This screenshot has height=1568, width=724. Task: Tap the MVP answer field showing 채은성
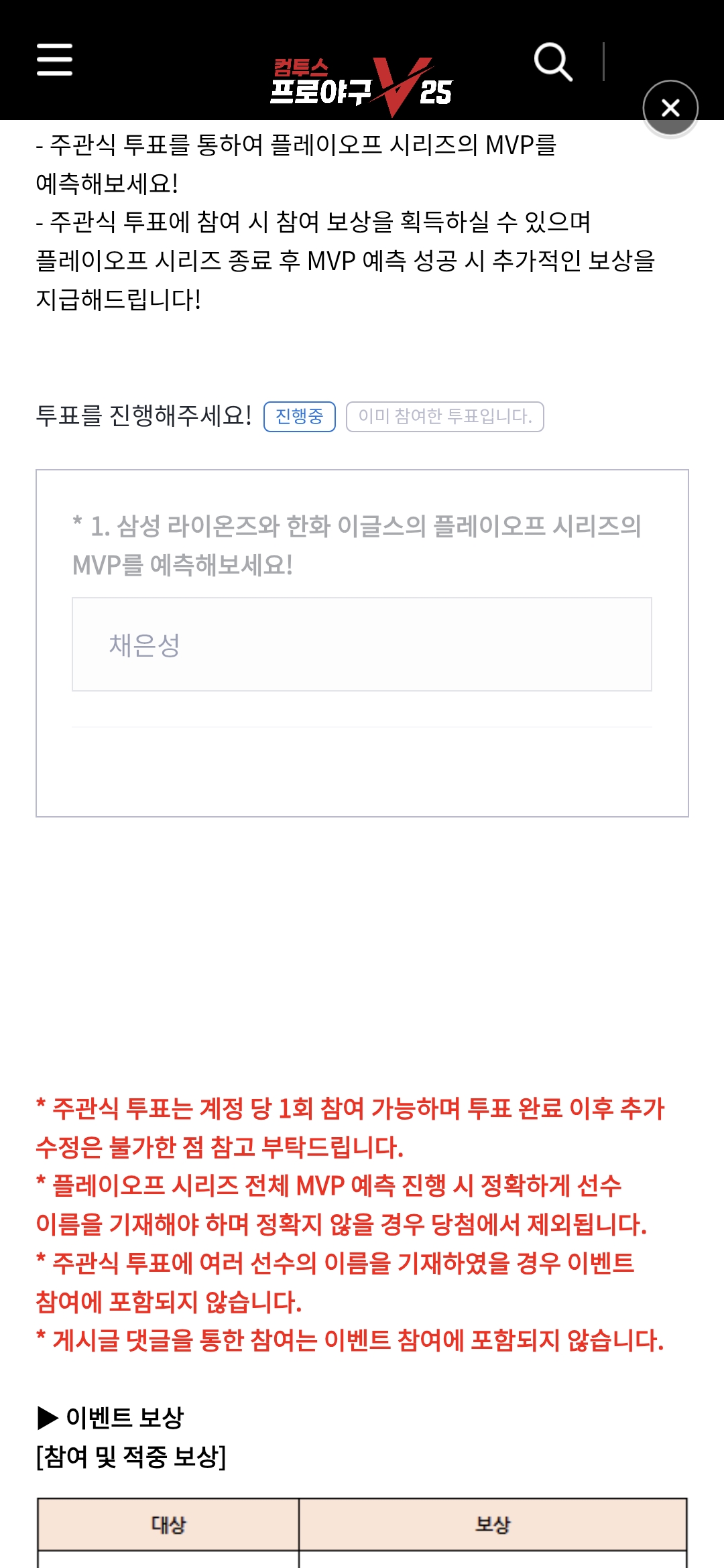click(x=361, y=644)
